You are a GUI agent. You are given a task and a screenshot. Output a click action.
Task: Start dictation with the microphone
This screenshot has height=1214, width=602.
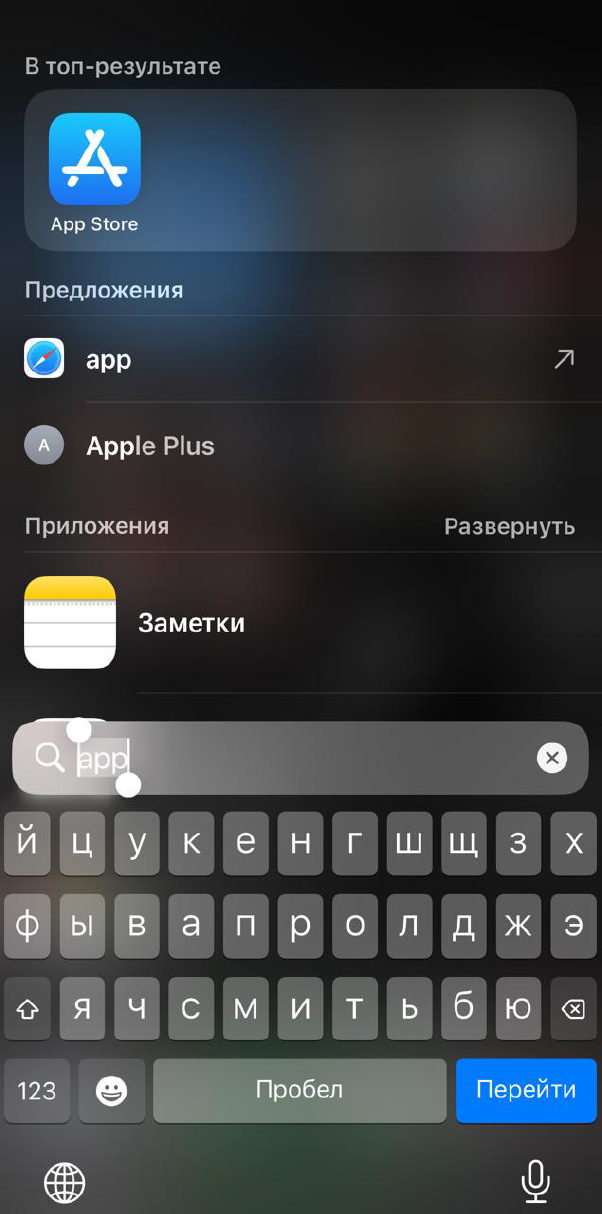point(536,1181)
